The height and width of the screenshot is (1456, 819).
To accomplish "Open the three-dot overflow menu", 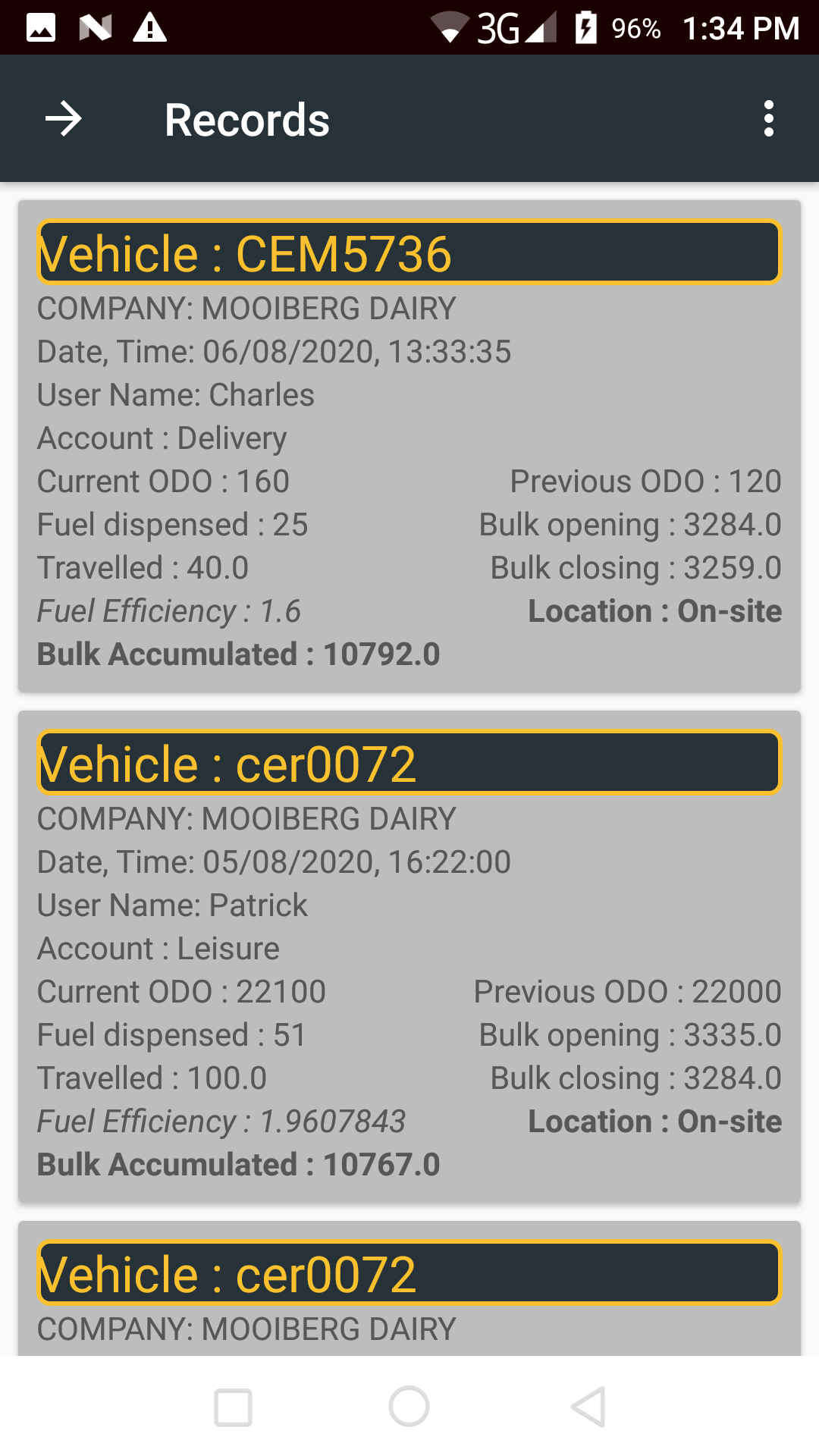I will (x=768, y=119).
